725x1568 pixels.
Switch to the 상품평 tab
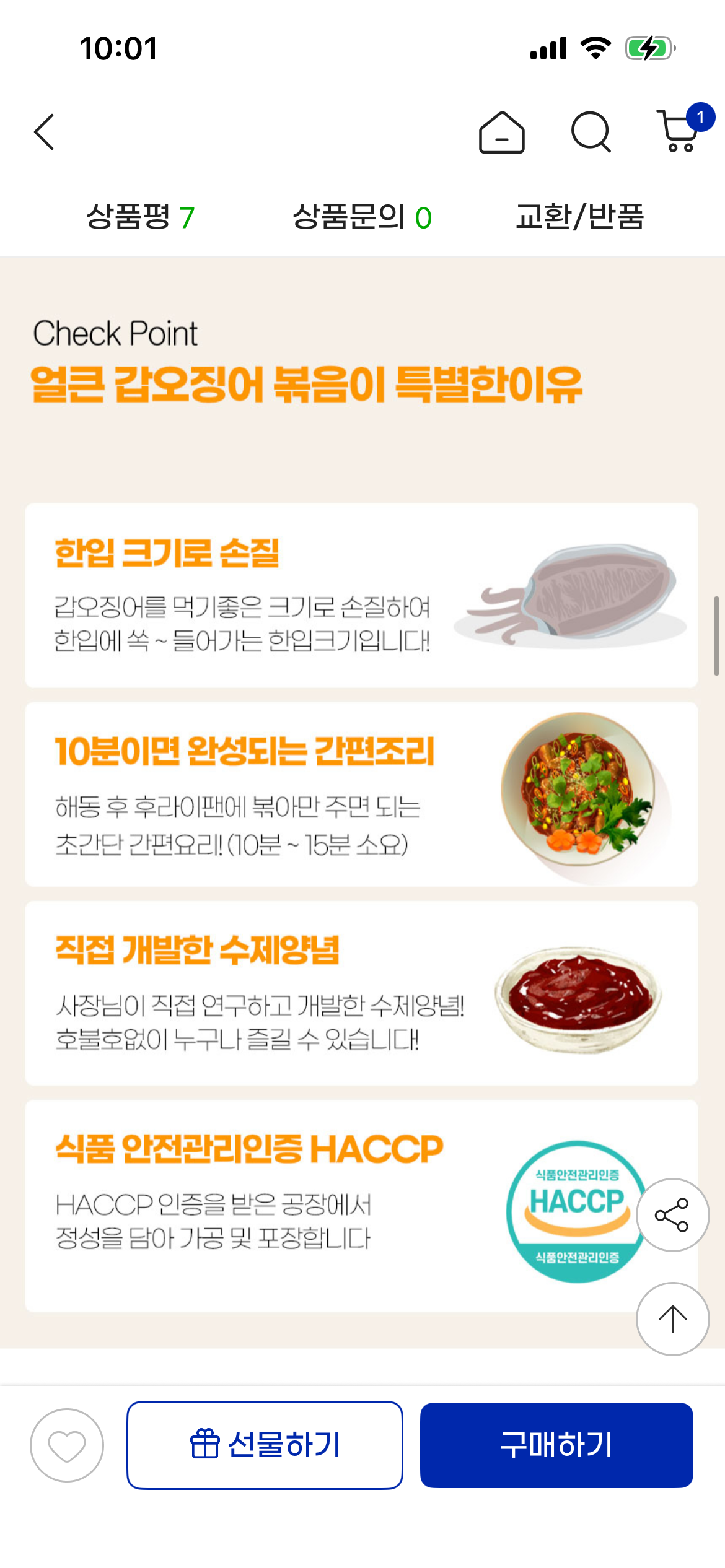[141, 217]
